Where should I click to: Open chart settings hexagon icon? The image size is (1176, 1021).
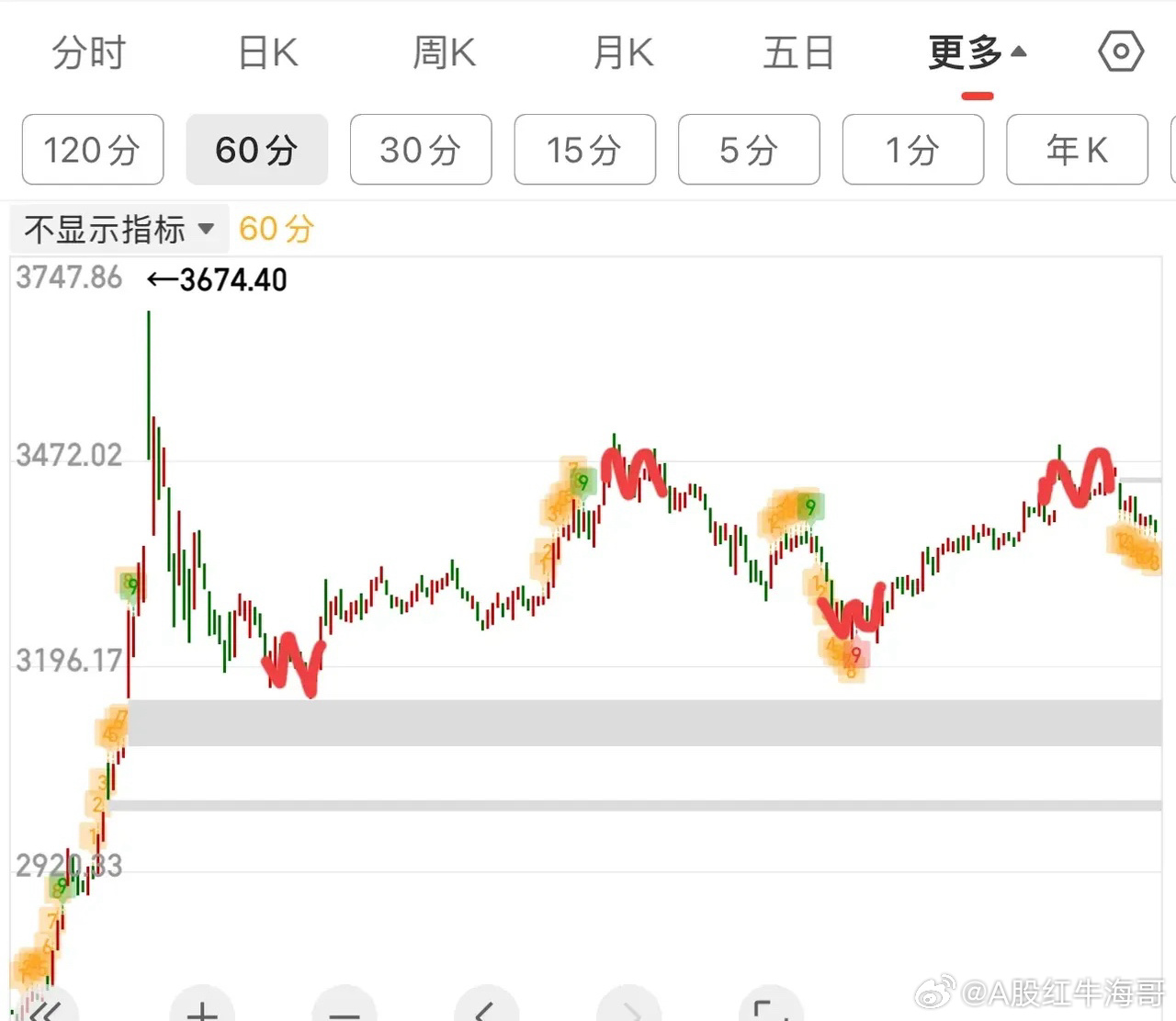coord(1121,52)
